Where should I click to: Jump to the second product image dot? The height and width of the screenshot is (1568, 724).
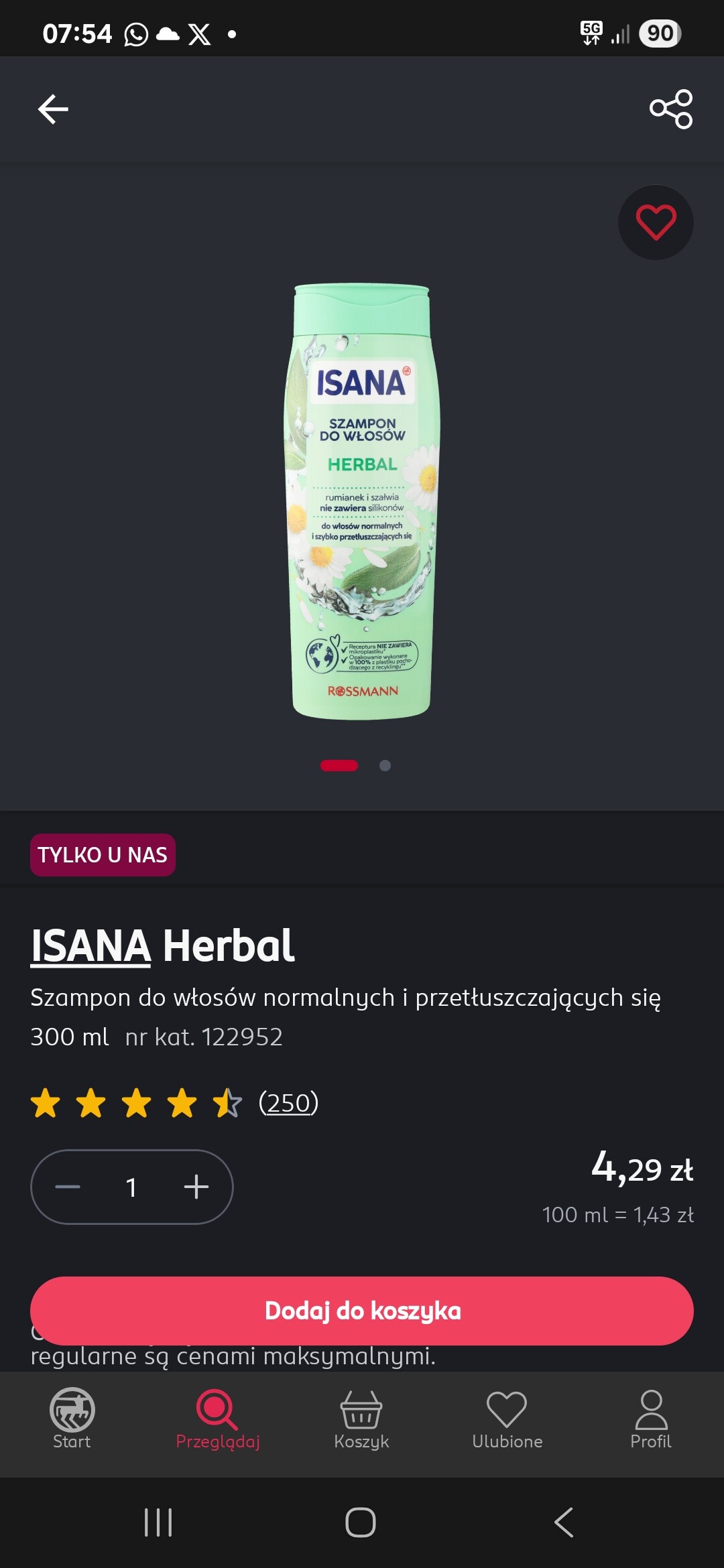pyautogui.click(x=385, y=765)
